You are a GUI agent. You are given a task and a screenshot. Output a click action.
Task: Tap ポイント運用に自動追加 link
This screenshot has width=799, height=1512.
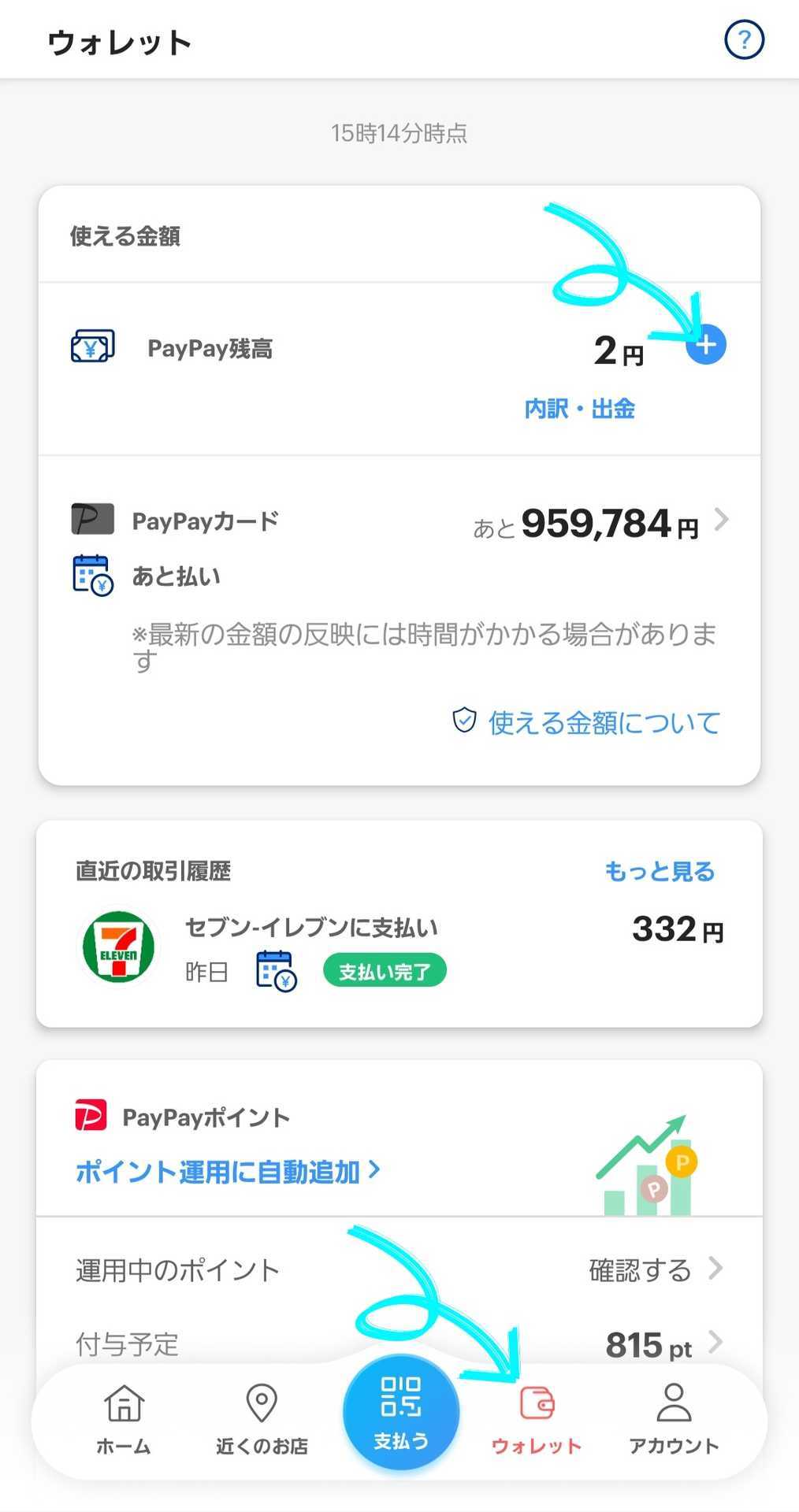coord(226,1172)
